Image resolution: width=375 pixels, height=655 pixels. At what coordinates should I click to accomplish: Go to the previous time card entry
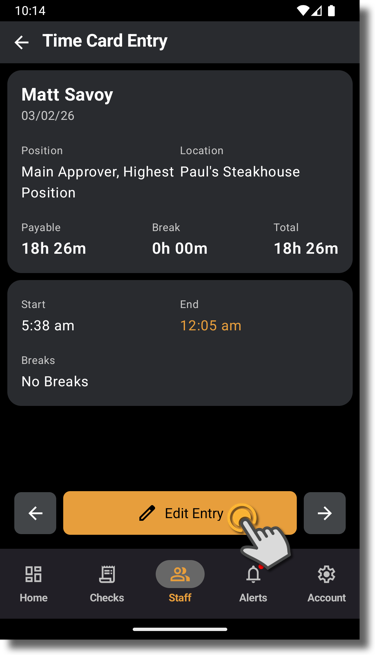pyautogui.click(x=35, y=513)
